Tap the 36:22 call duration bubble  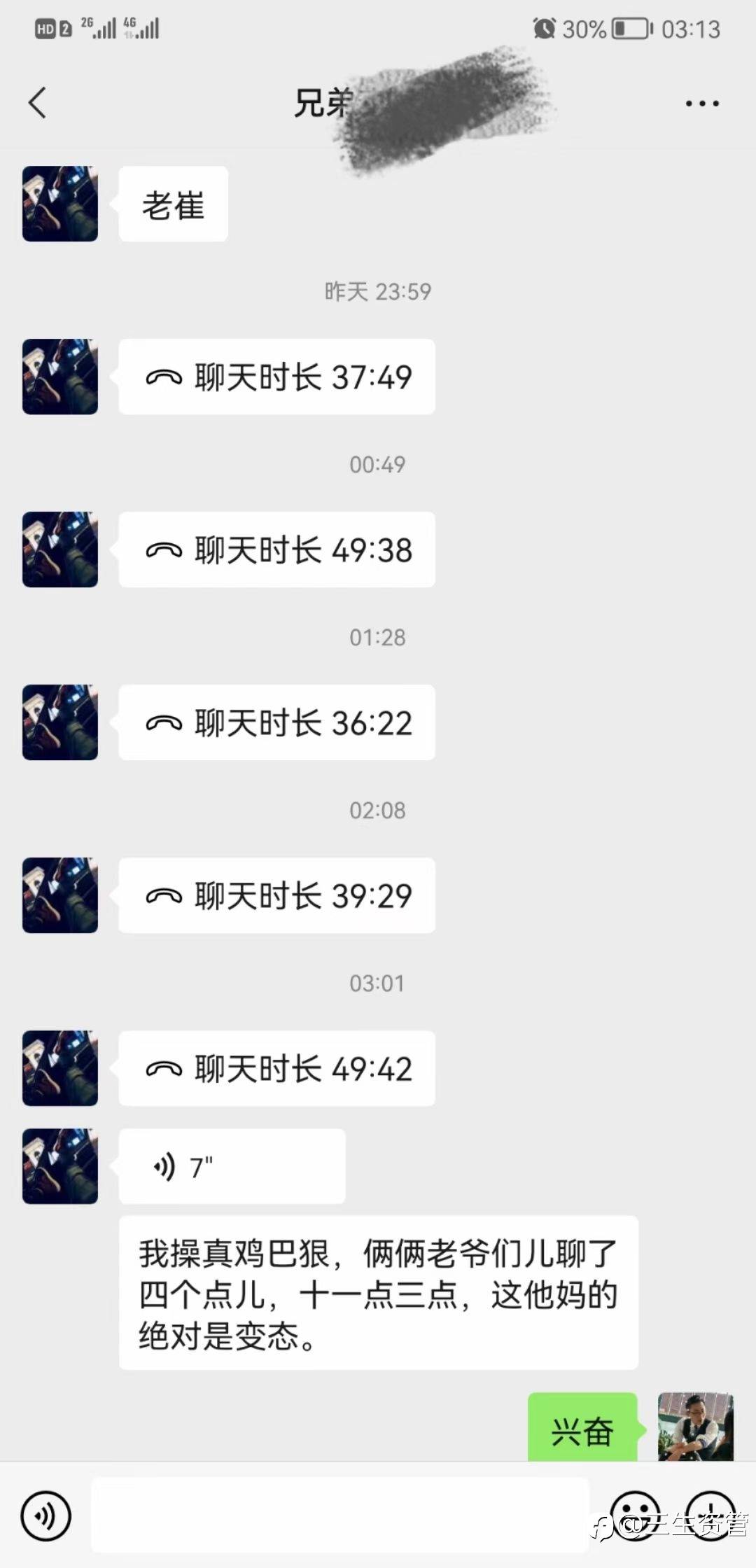pos(276,723)
